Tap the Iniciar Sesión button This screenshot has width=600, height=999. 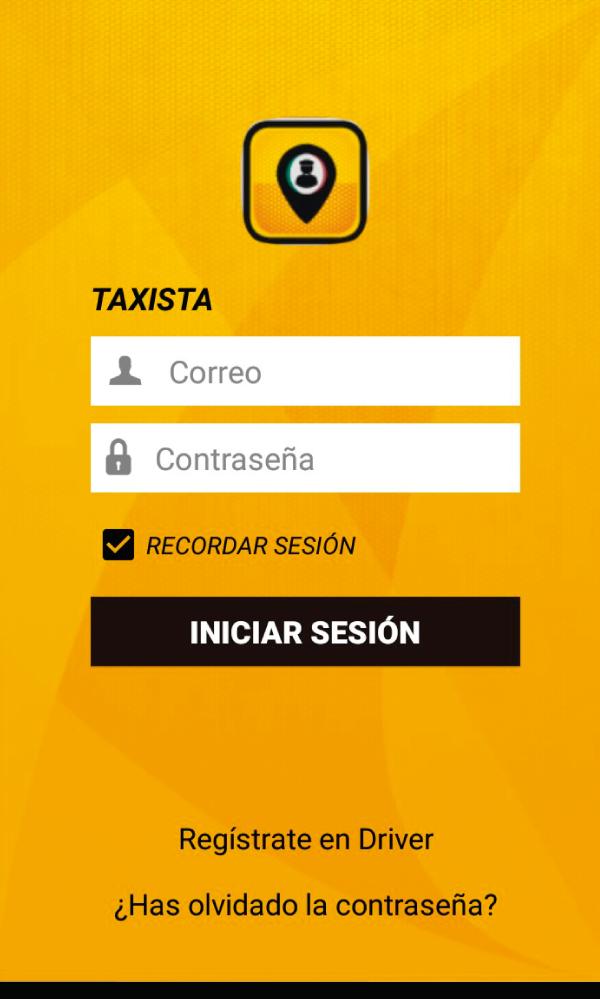coord(305,632)
